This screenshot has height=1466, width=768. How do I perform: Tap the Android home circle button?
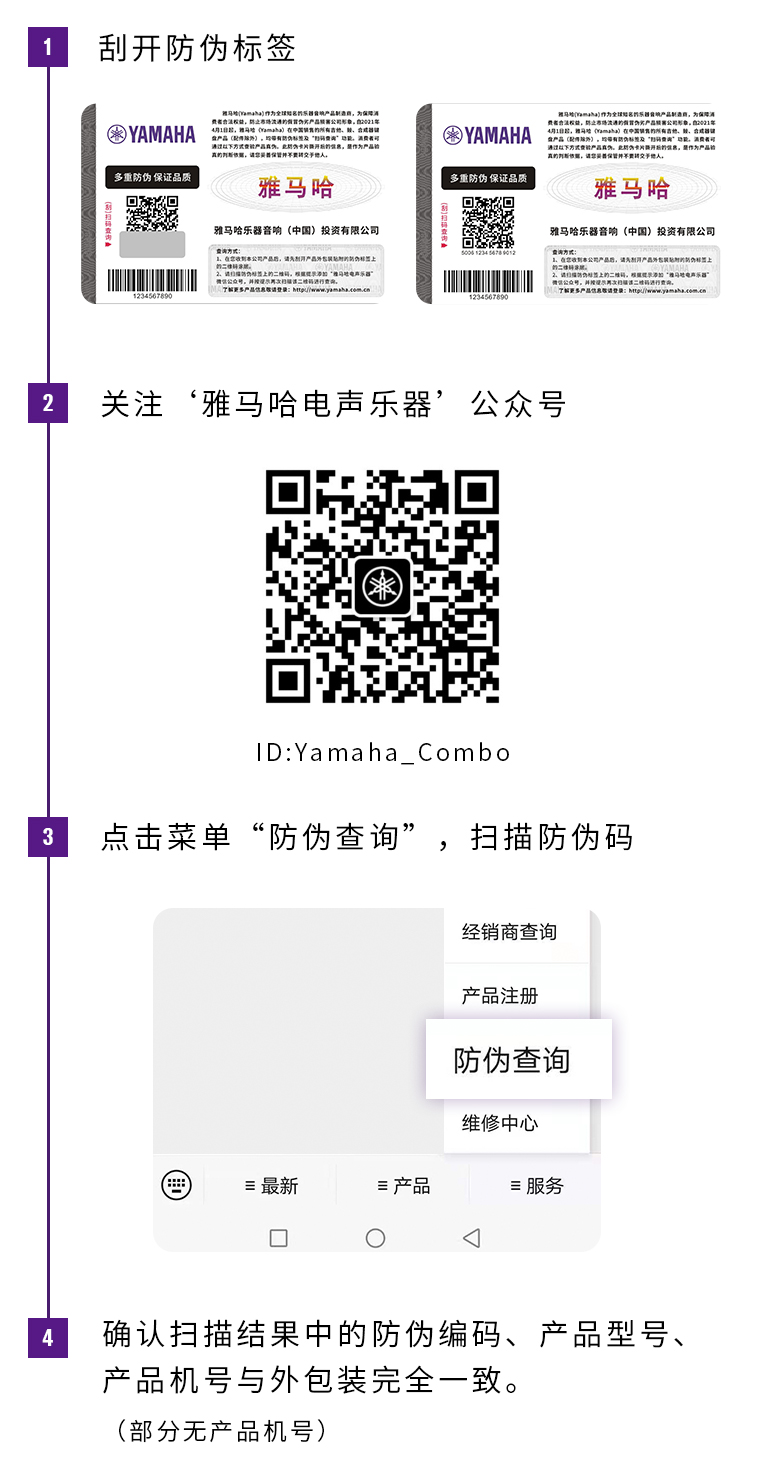pos(375,1238)
